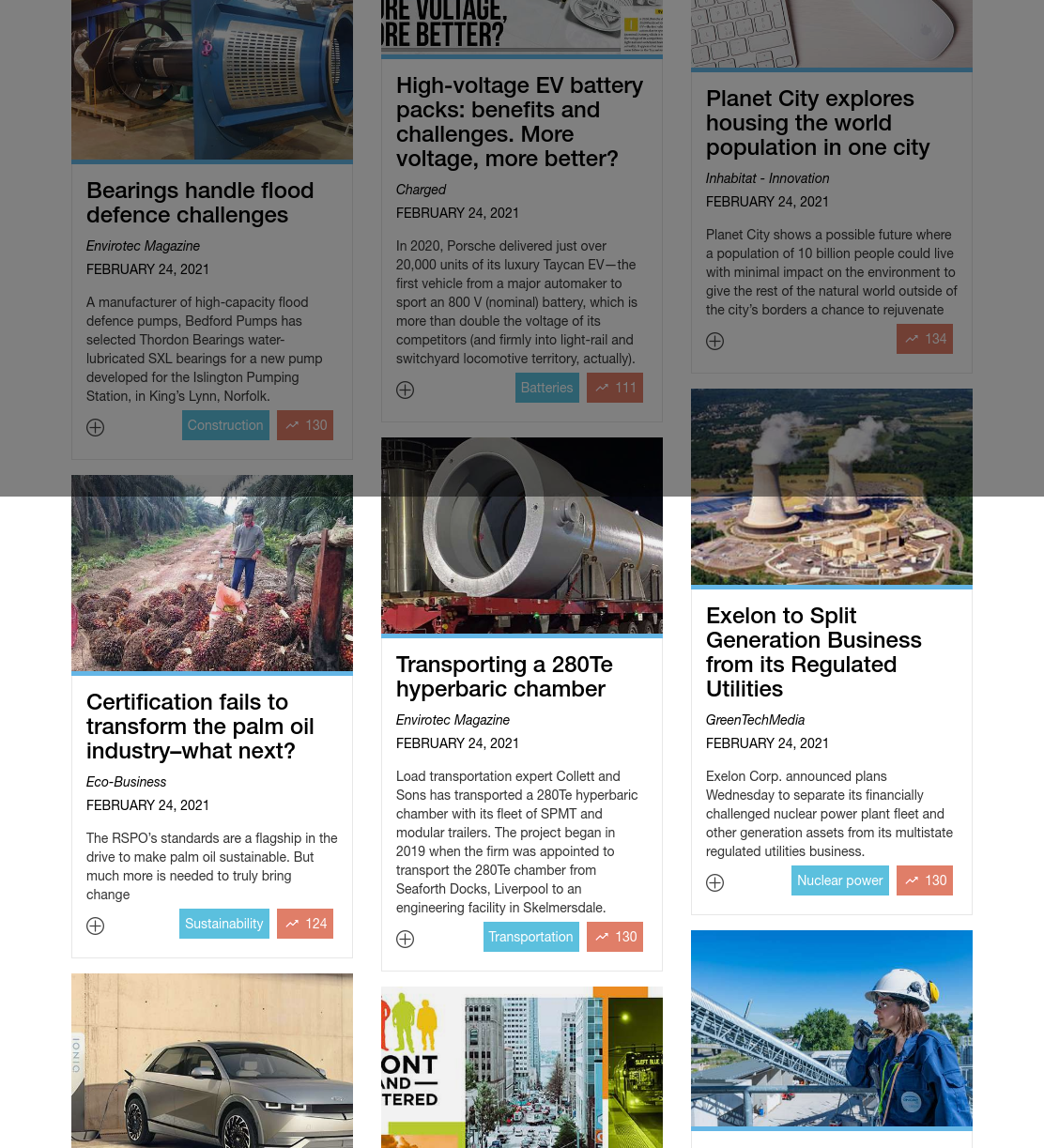Choose the Transportation tag chip
The width and height of the screenshot is (1044, 1148).
click(530, 937)
